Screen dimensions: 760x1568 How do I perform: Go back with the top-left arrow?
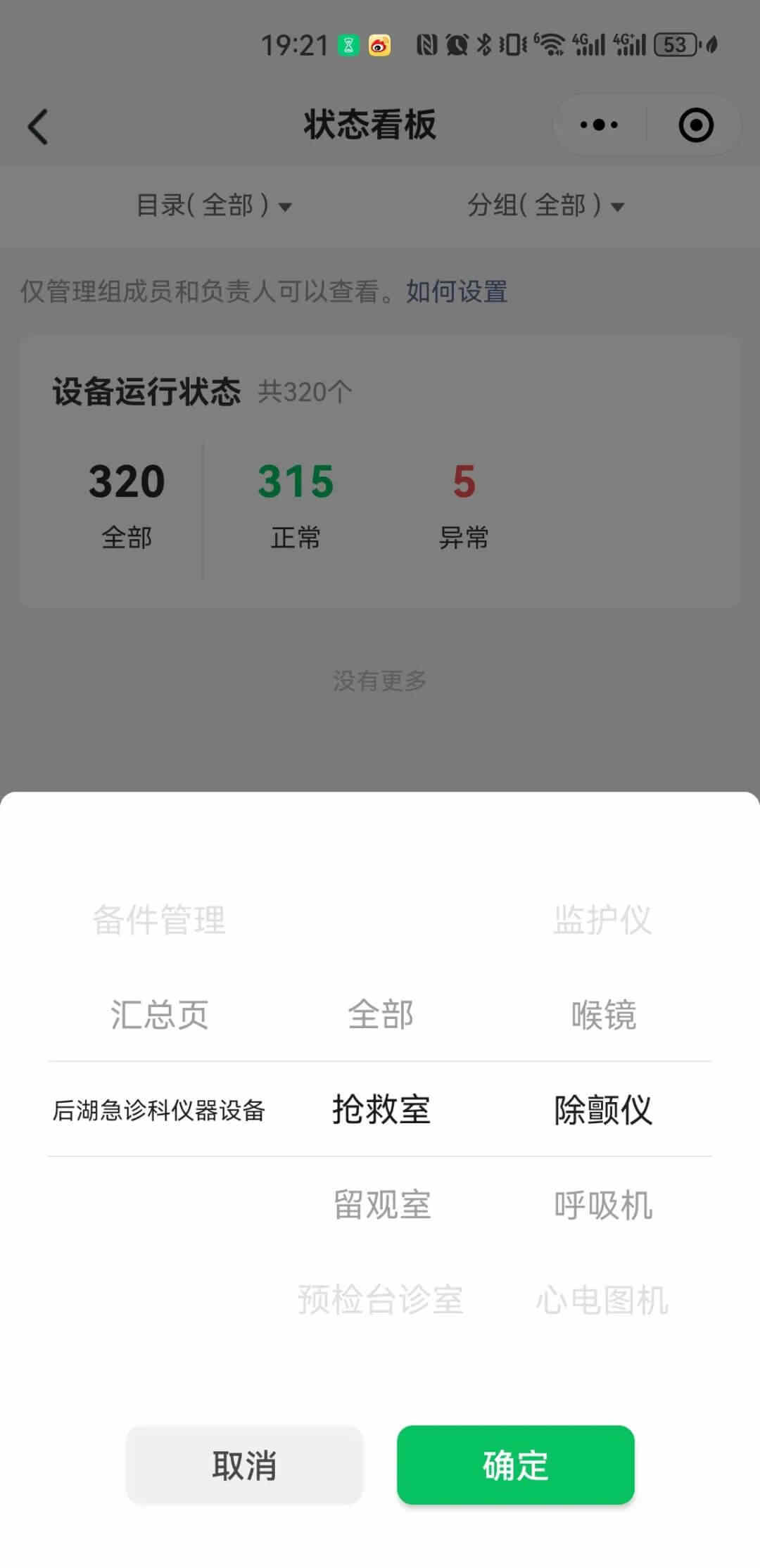(38, 127)
